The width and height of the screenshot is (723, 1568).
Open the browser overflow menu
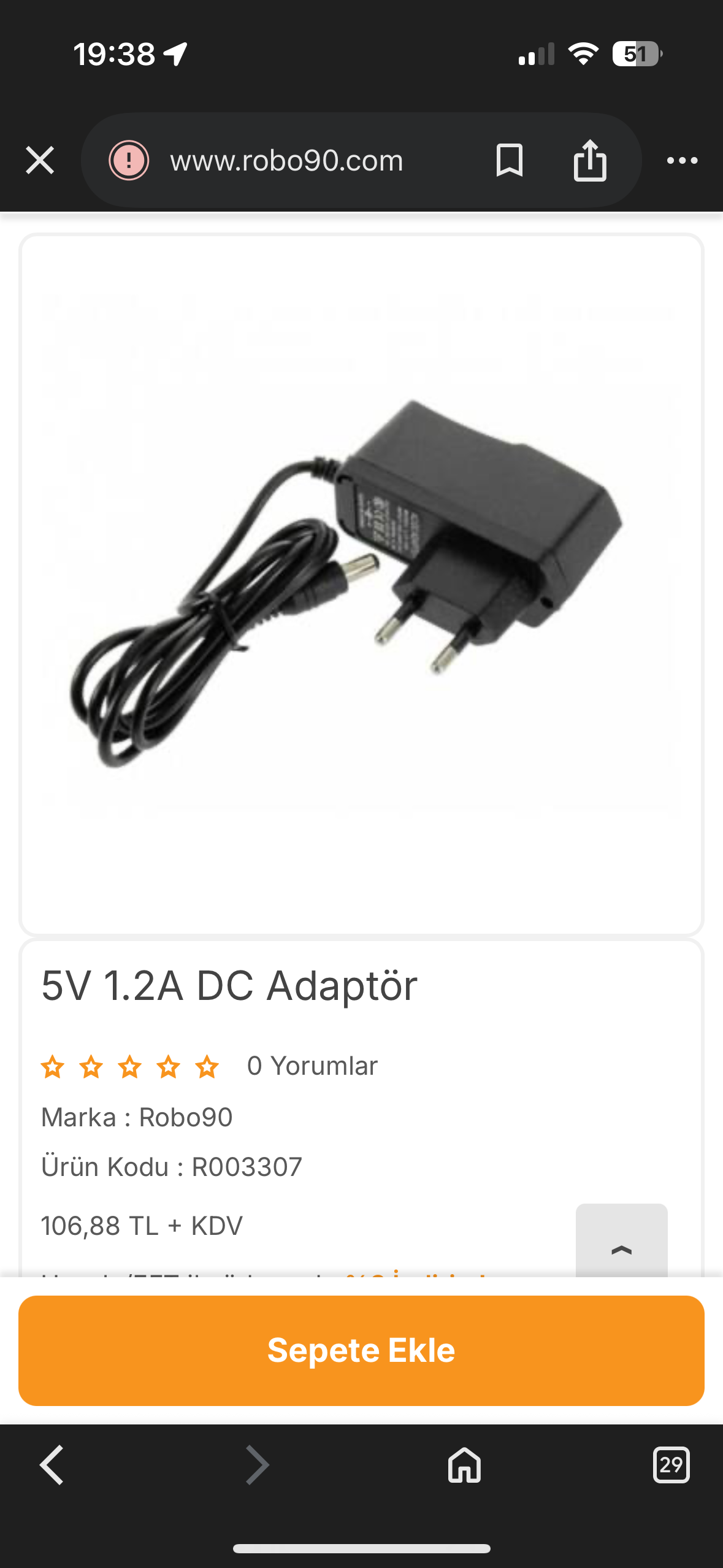click(682, 161)
